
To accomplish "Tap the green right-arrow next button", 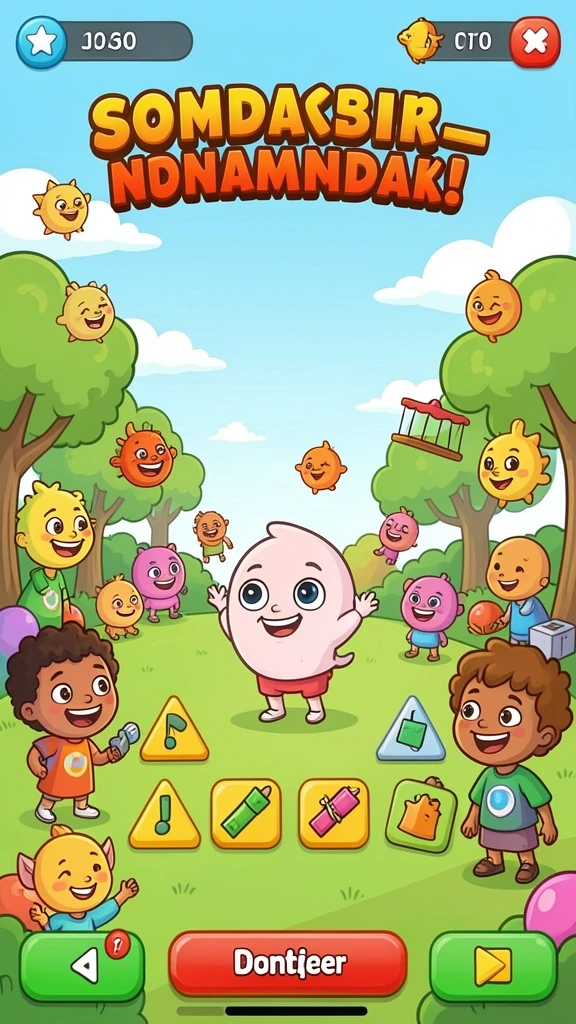I will pos(494,966).
